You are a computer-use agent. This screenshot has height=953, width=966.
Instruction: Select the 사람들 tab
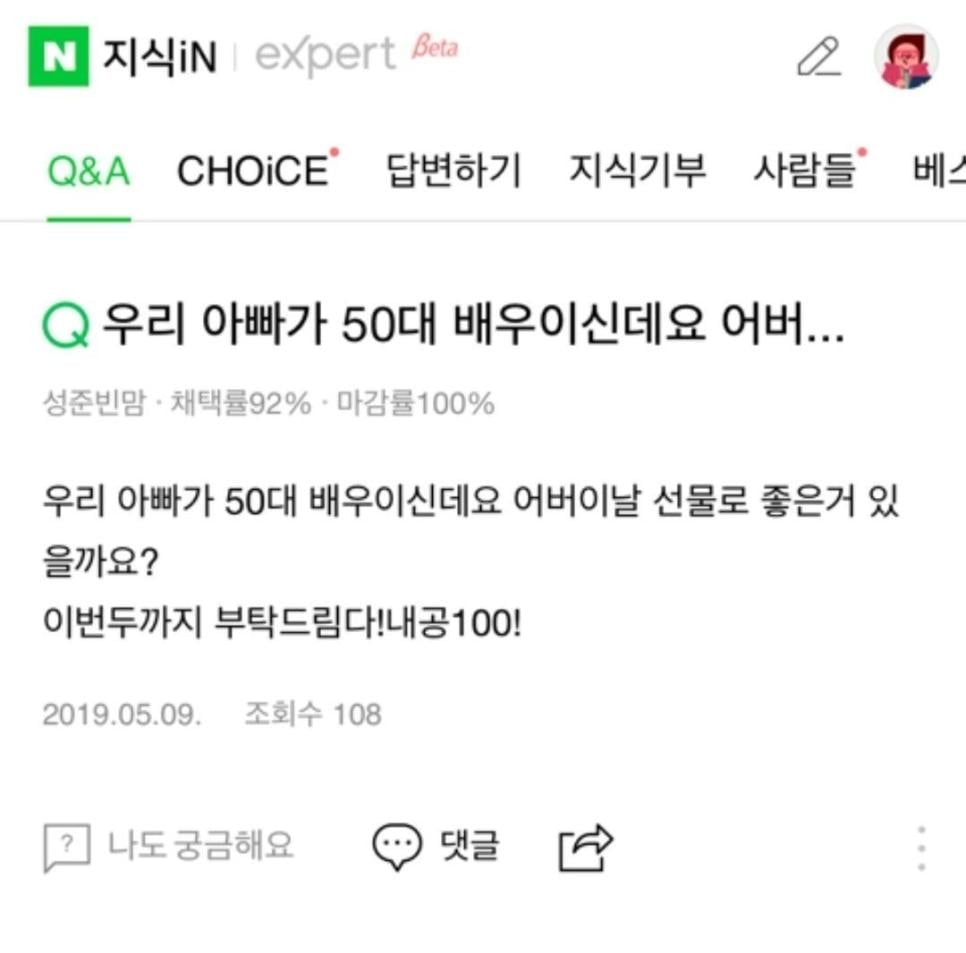(x=806, y=172)
